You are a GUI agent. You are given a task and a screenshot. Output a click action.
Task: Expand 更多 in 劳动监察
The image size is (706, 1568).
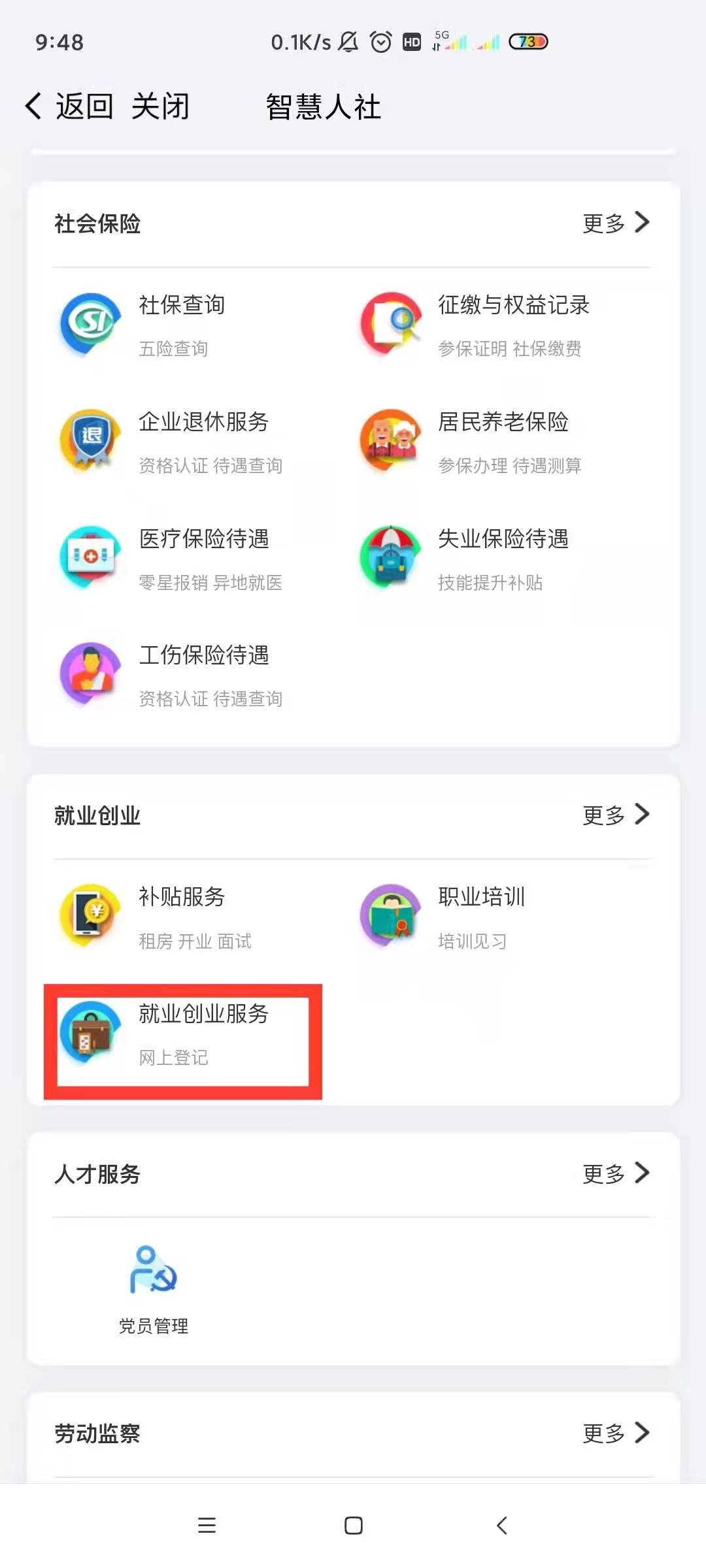(x=615, y=1433)
